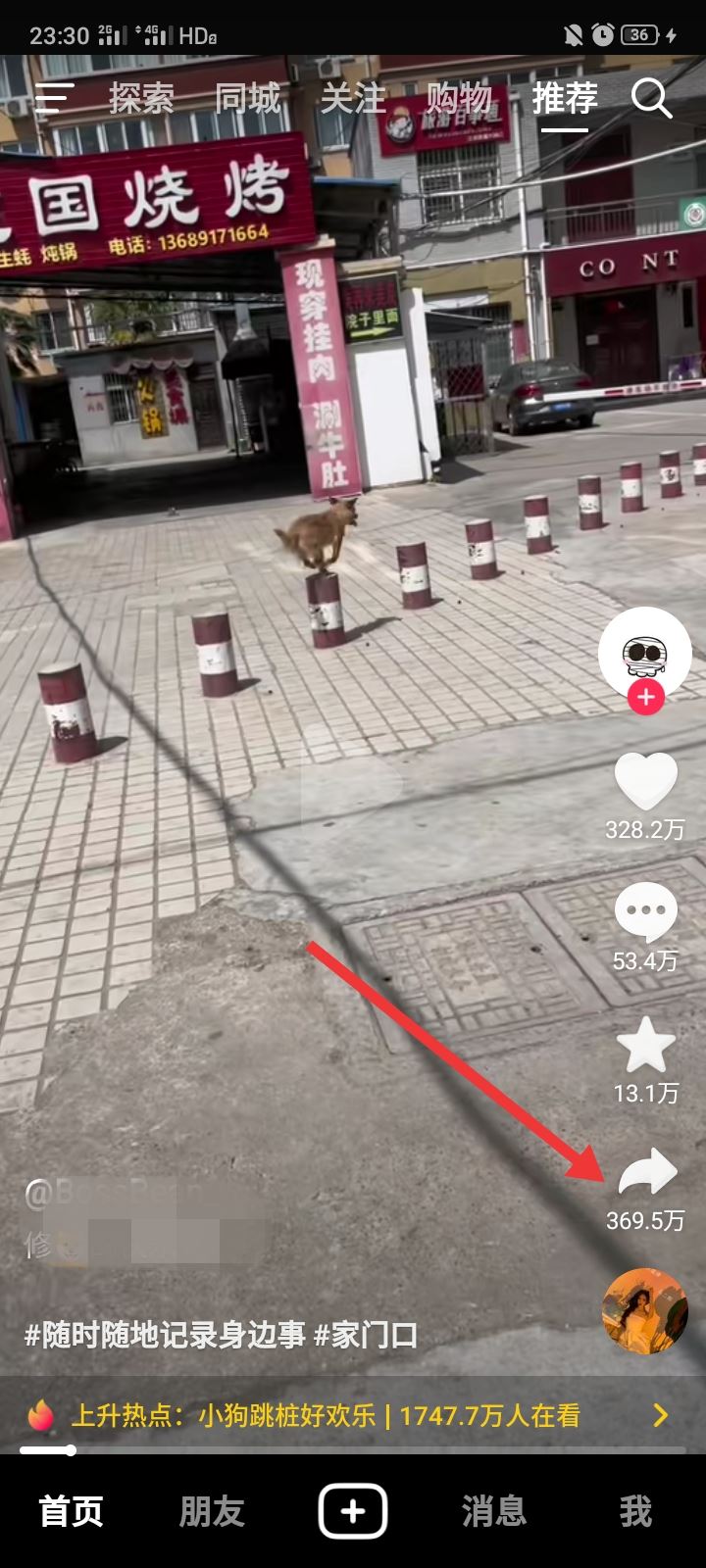Image resolution: width=706 pixels, height=1568 pixels.
Task: Switch to the 同城 tab
Action: pyautogui.click(x=247, y=98)
